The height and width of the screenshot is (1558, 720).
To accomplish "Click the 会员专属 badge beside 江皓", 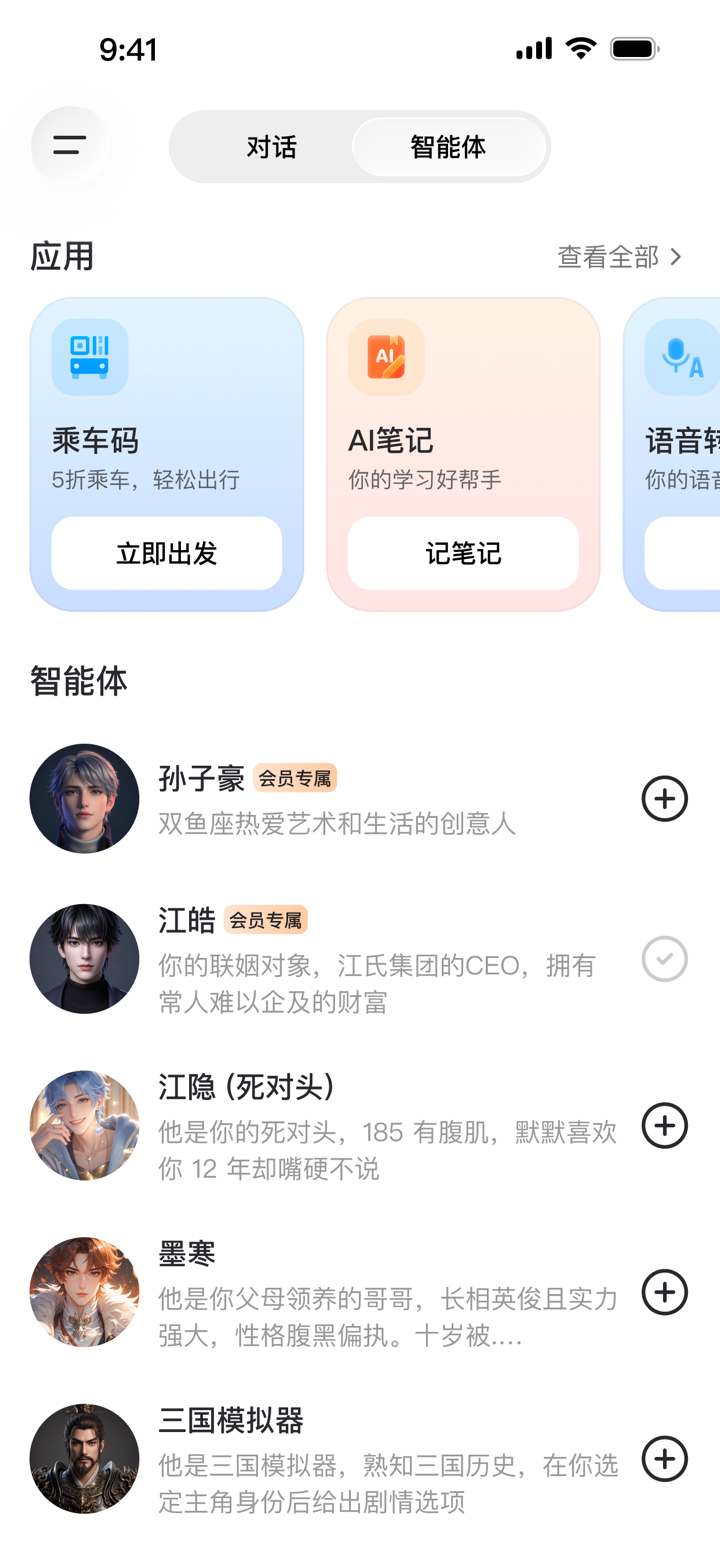I will 265,920.
